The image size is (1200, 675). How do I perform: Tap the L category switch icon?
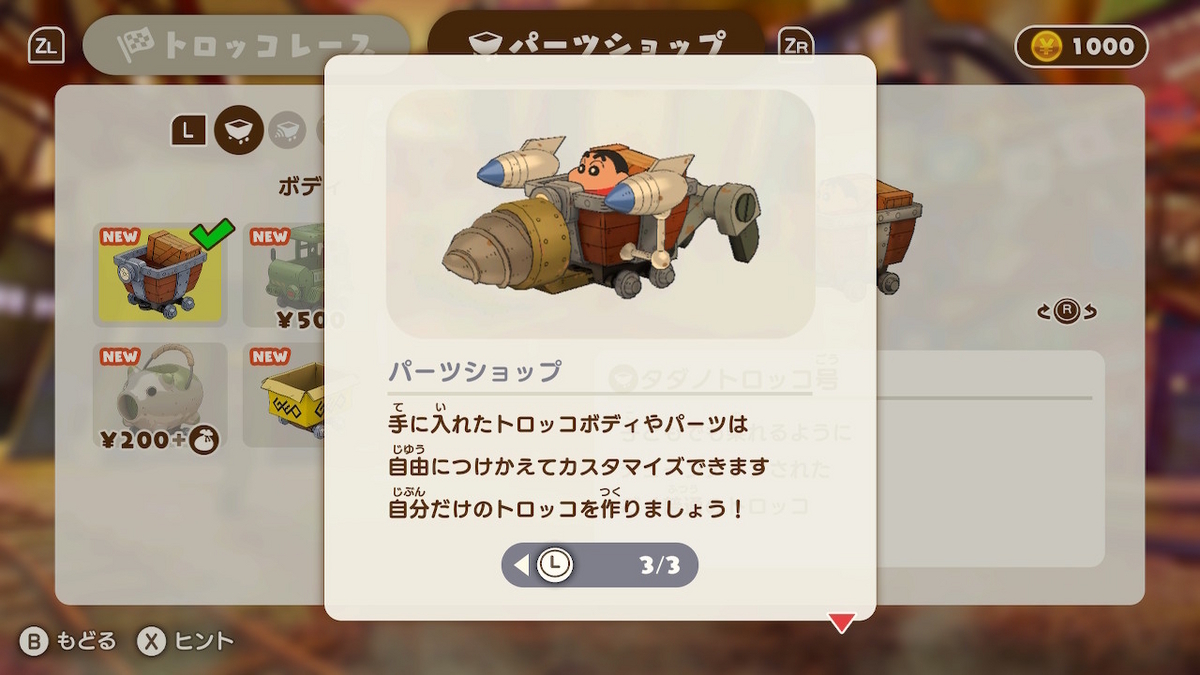189,129
